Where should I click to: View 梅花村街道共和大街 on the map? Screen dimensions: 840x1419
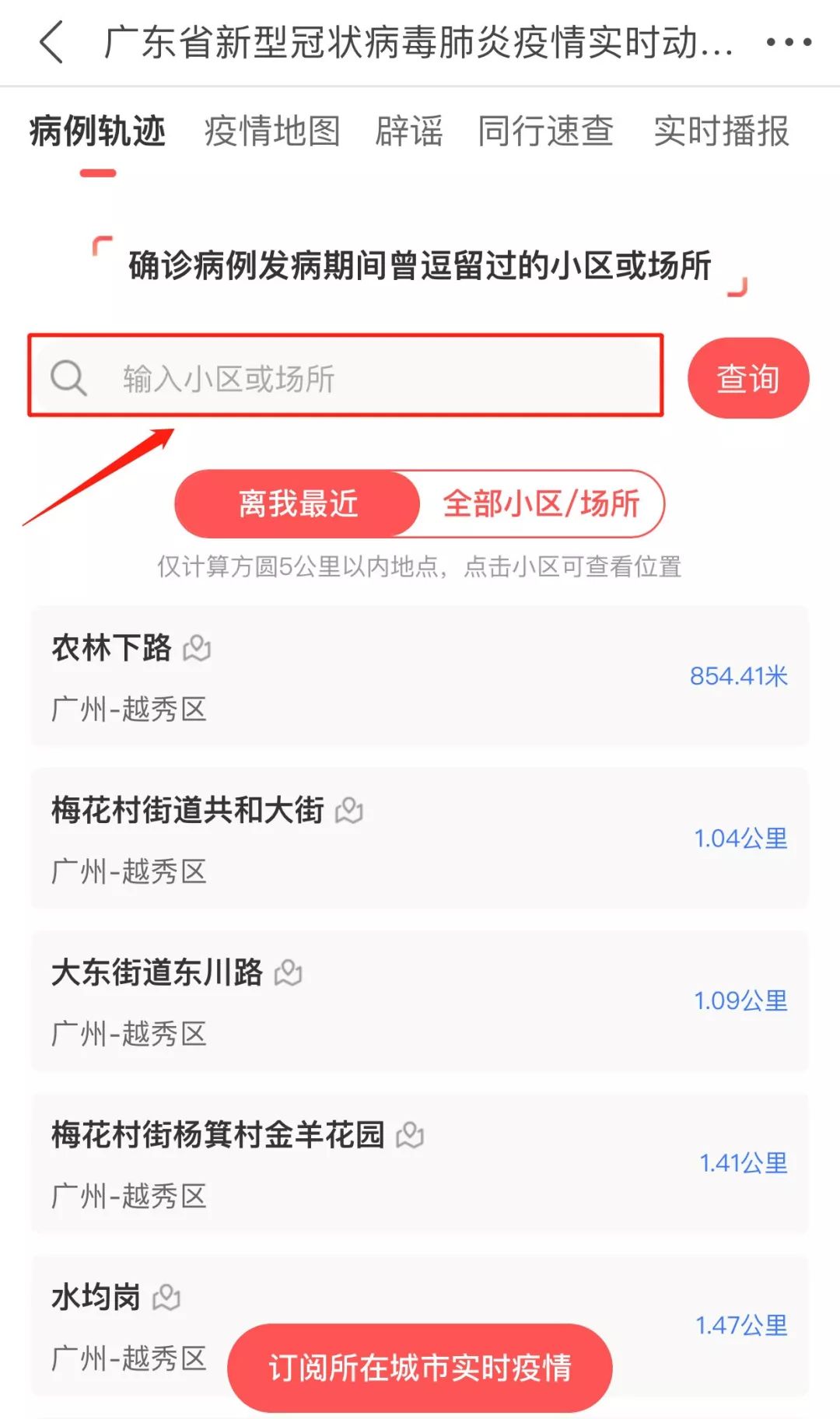click(349, 811)
